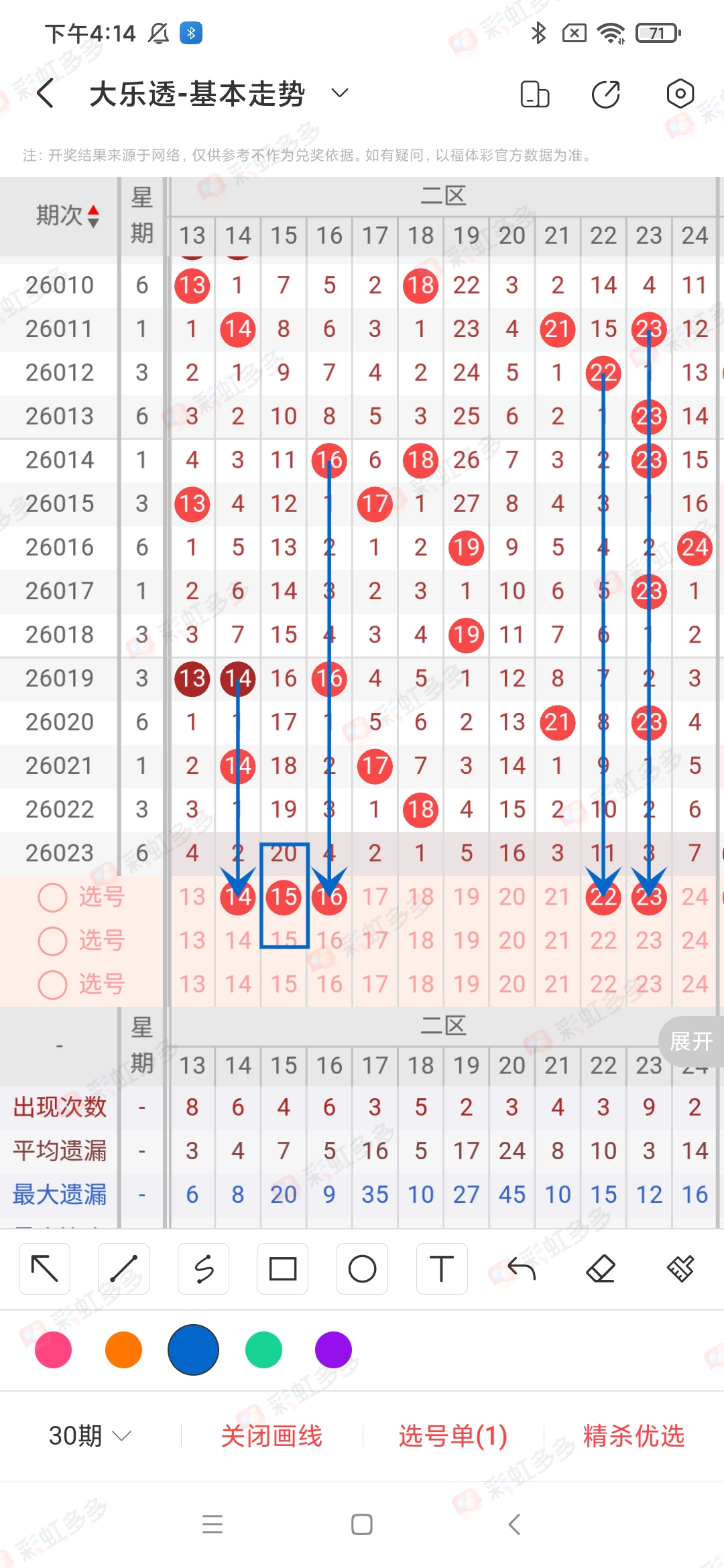
Task: Select the text annotation tool
Action: tap(442, 1268)
